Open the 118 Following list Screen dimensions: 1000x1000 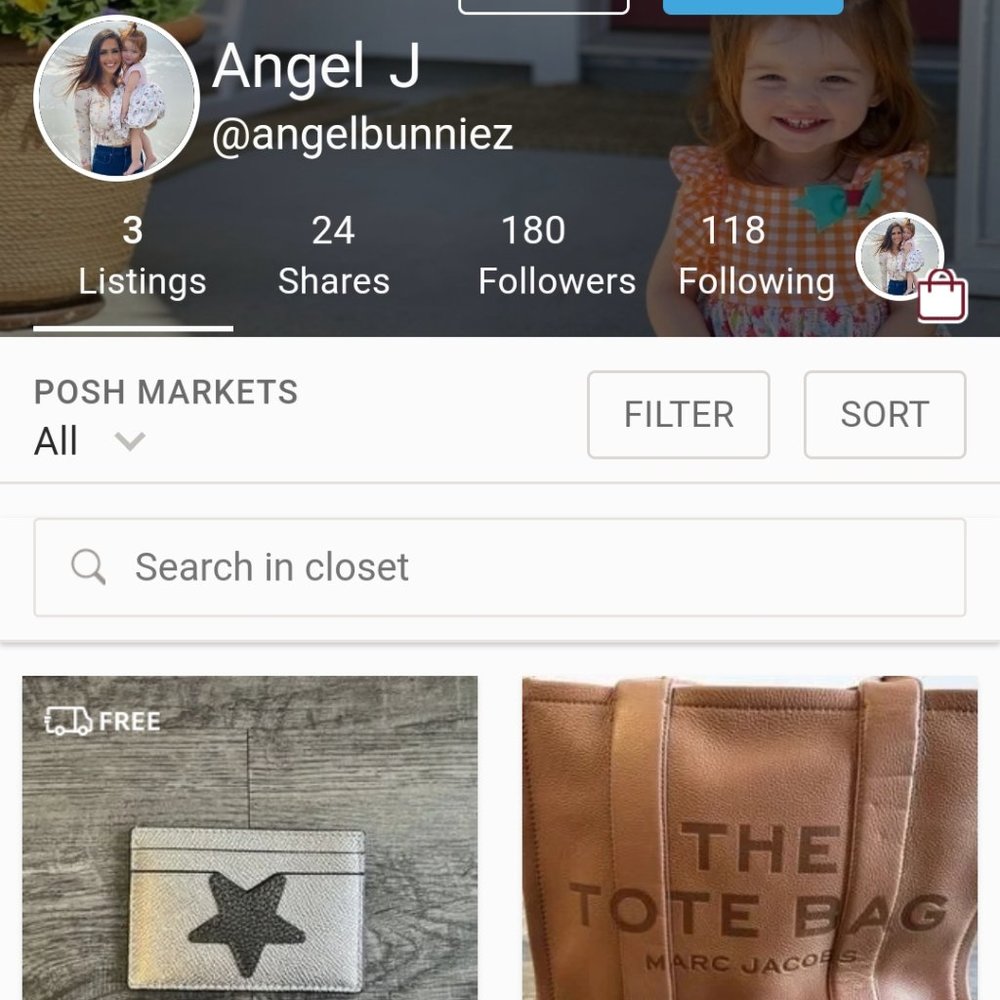point(756,257)
